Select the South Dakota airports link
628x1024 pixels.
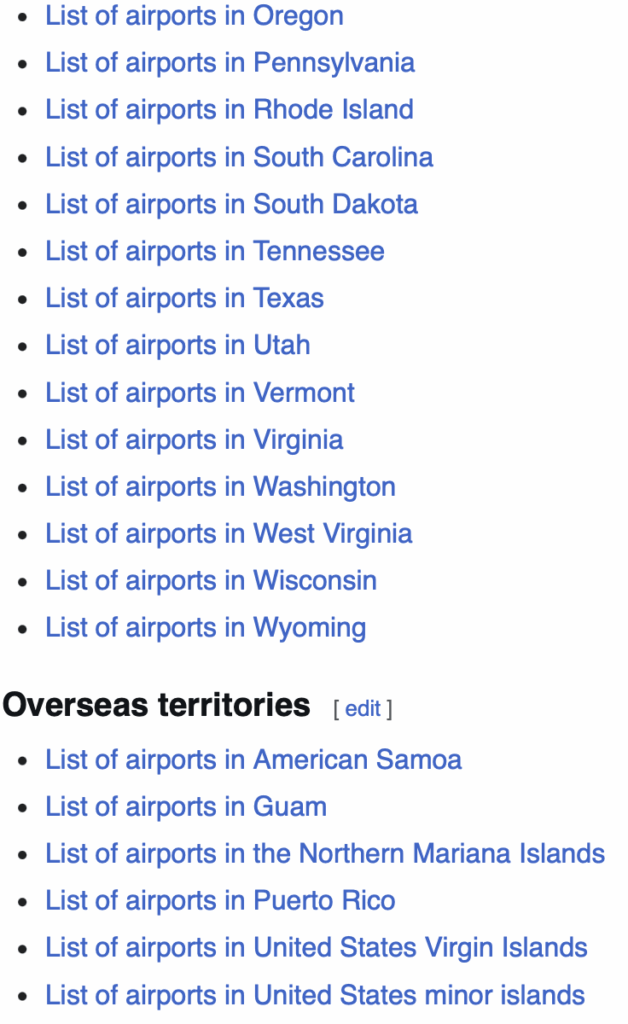(231, 204)
